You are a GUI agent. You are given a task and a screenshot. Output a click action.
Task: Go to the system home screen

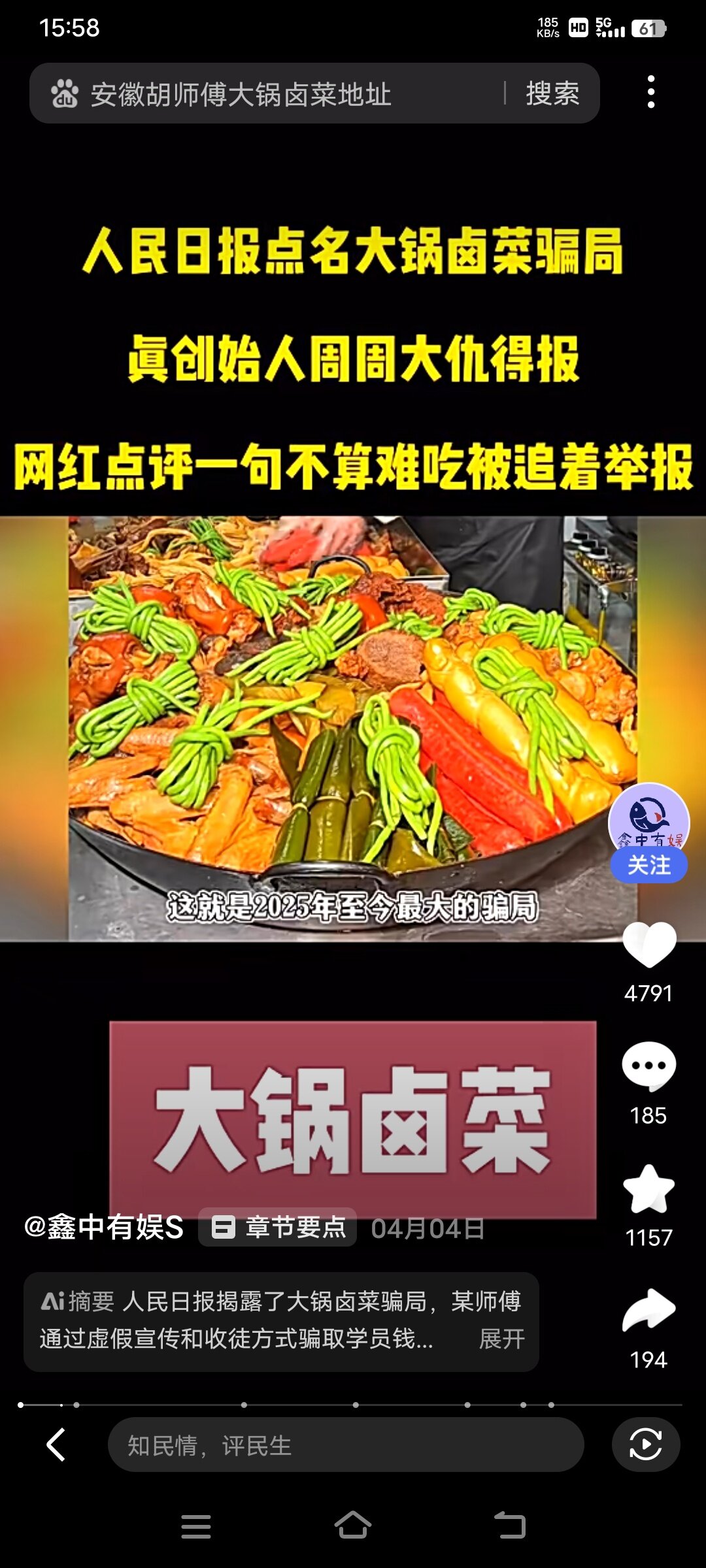point(353,1526)
